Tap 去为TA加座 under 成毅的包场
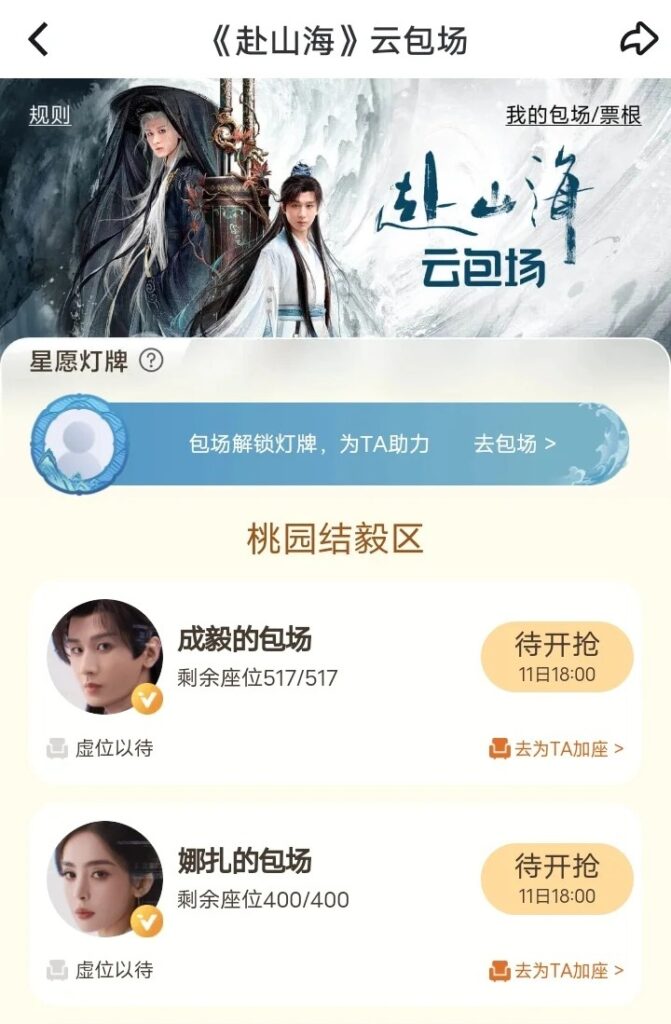The image size is (671, 1024). pos(557,748)
